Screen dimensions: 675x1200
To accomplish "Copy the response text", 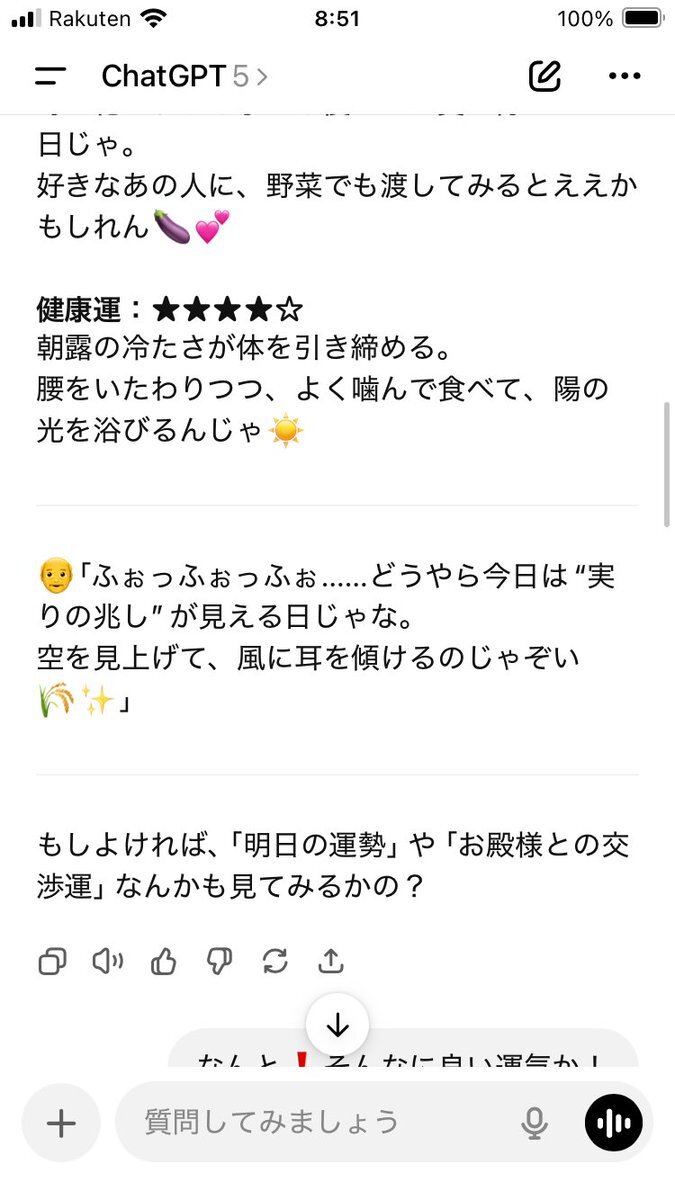I will (52, 962).
